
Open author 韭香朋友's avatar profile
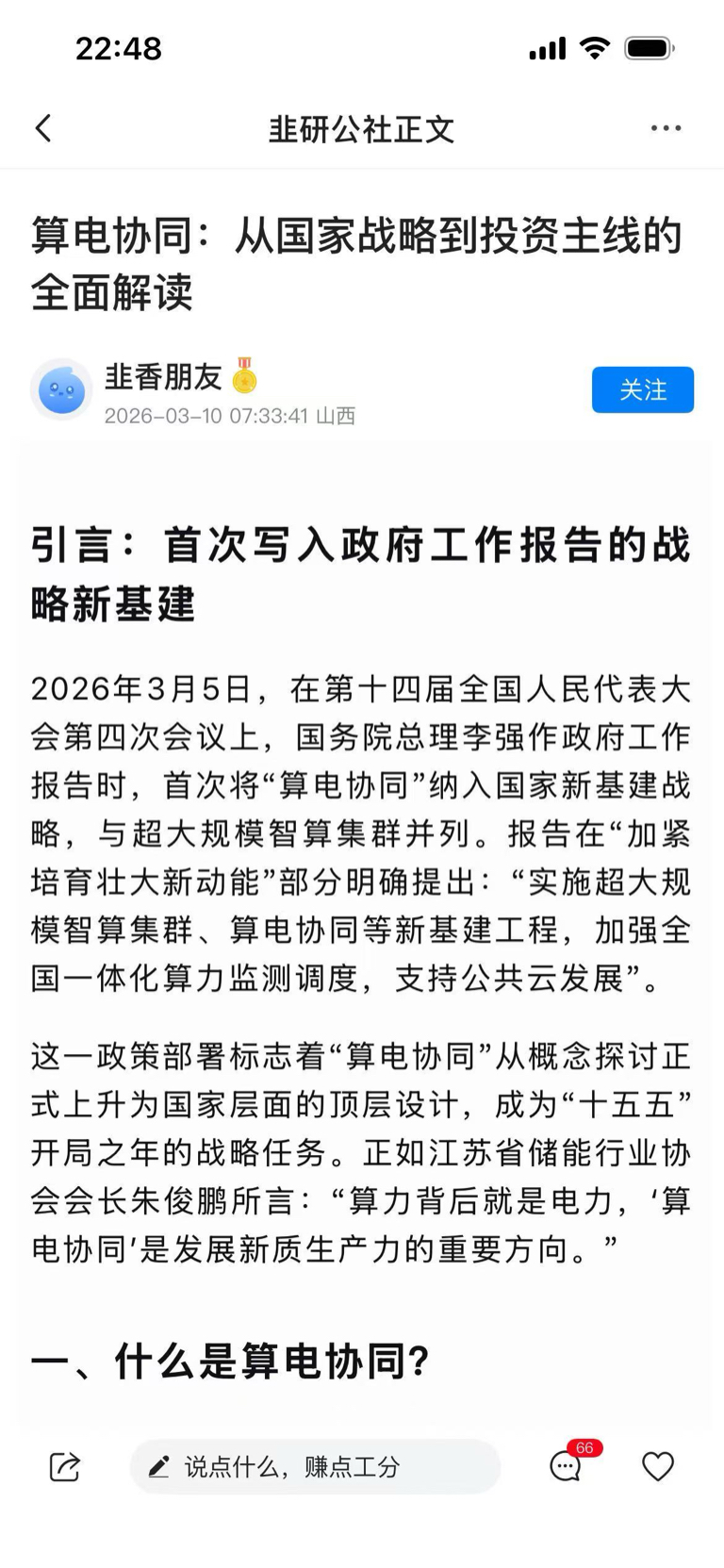click(x=61, y=388)
